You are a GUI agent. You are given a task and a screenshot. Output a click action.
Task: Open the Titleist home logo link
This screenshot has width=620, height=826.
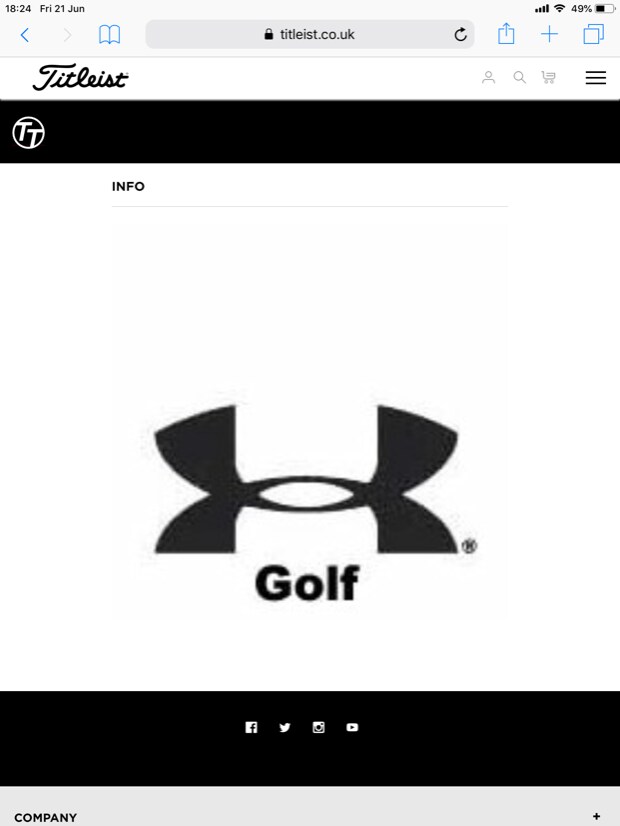[x=80, y=78]
